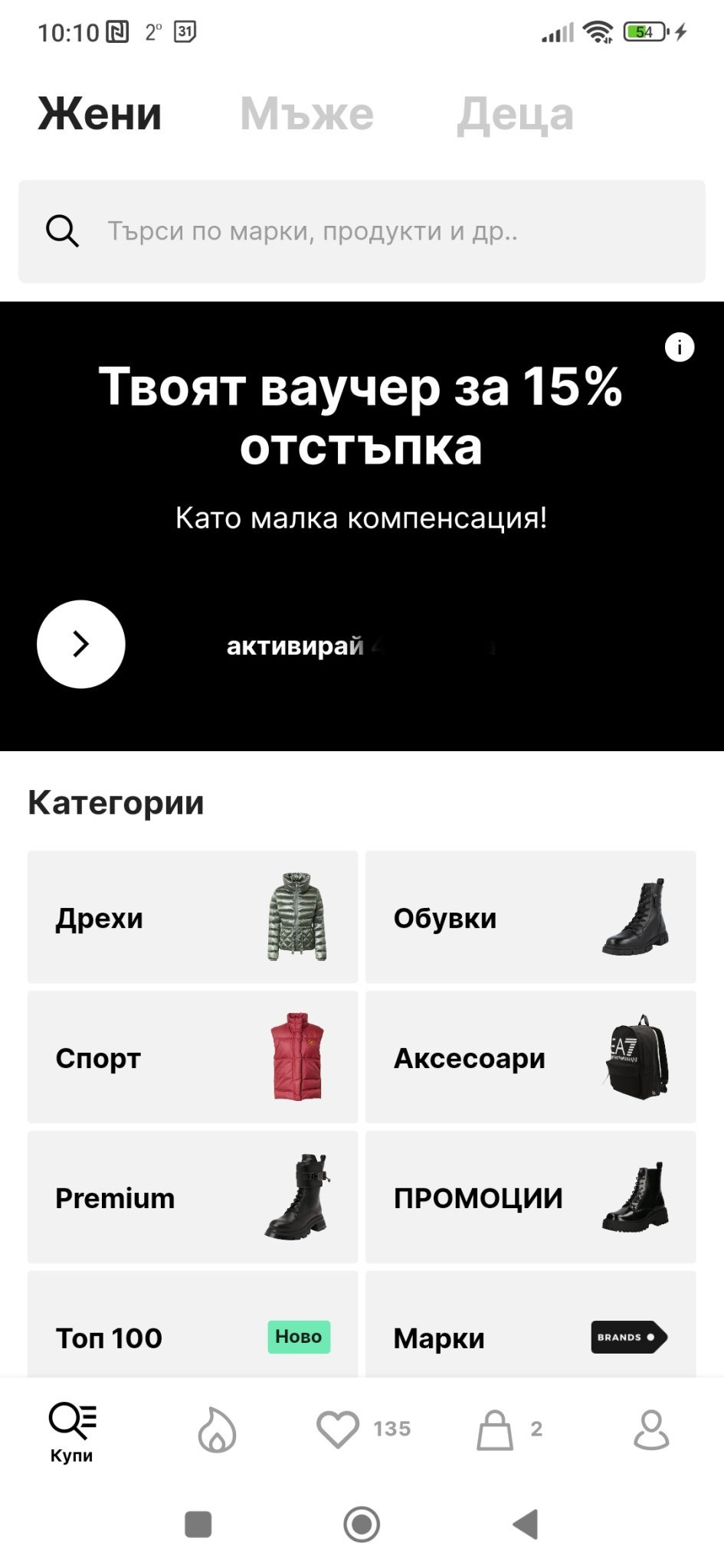Browse the Аксесоари category
The width and height of the screenshot is (724, 1568).
[530, 1057]
